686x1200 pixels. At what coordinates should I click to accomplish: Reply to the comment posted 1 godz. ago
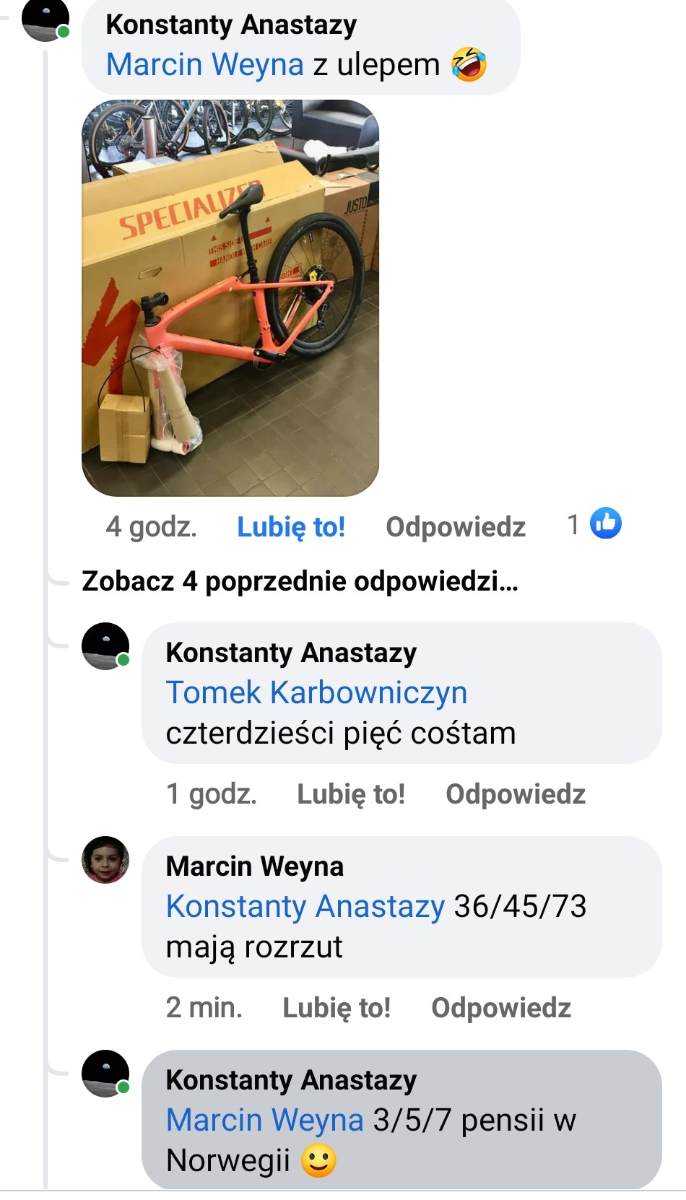(515, 795)
